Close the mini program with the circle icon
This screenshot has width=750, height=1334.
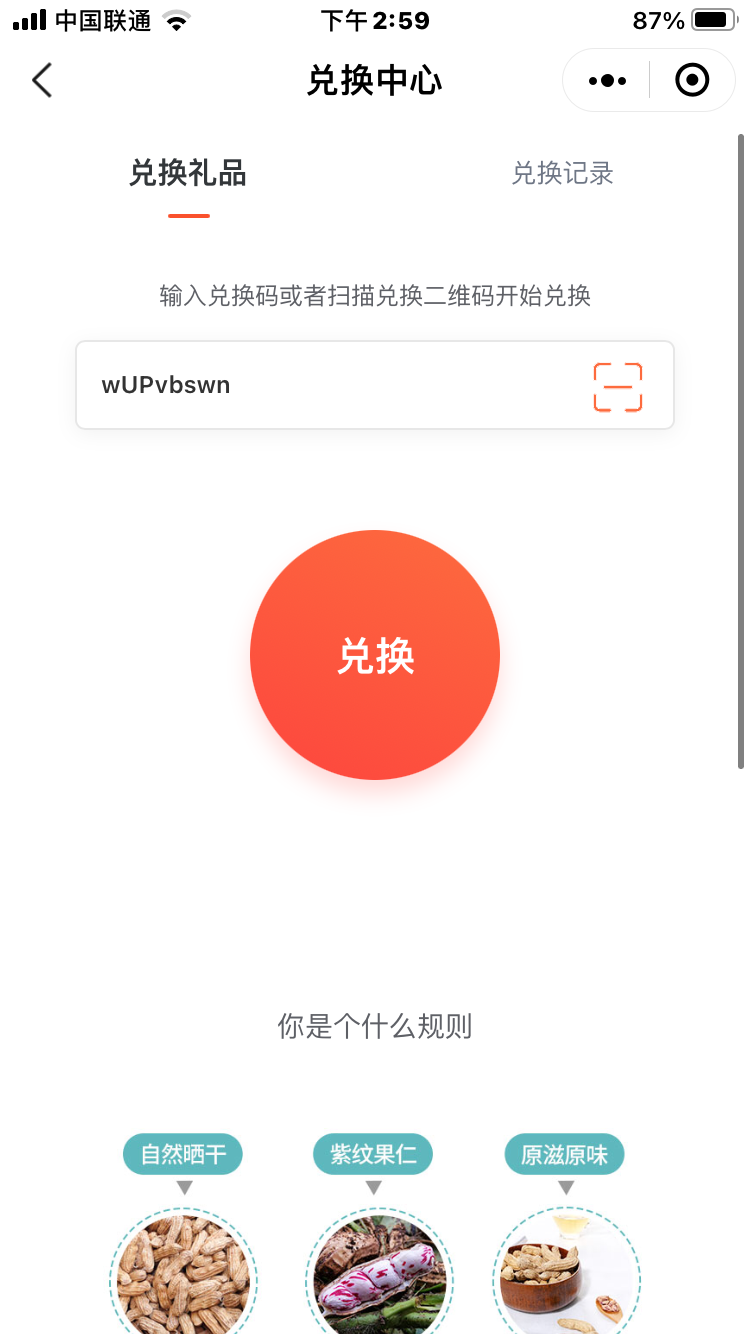[692, 80]
